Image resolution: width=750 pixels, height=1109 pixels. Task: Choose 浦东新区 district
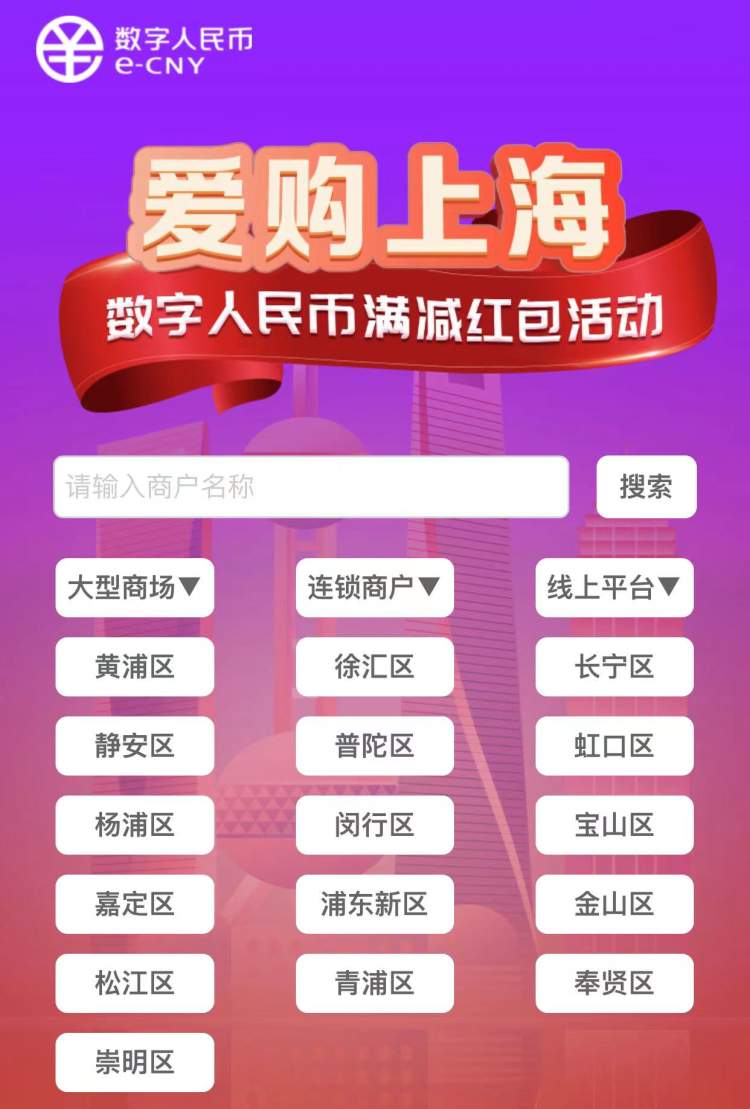374,904
